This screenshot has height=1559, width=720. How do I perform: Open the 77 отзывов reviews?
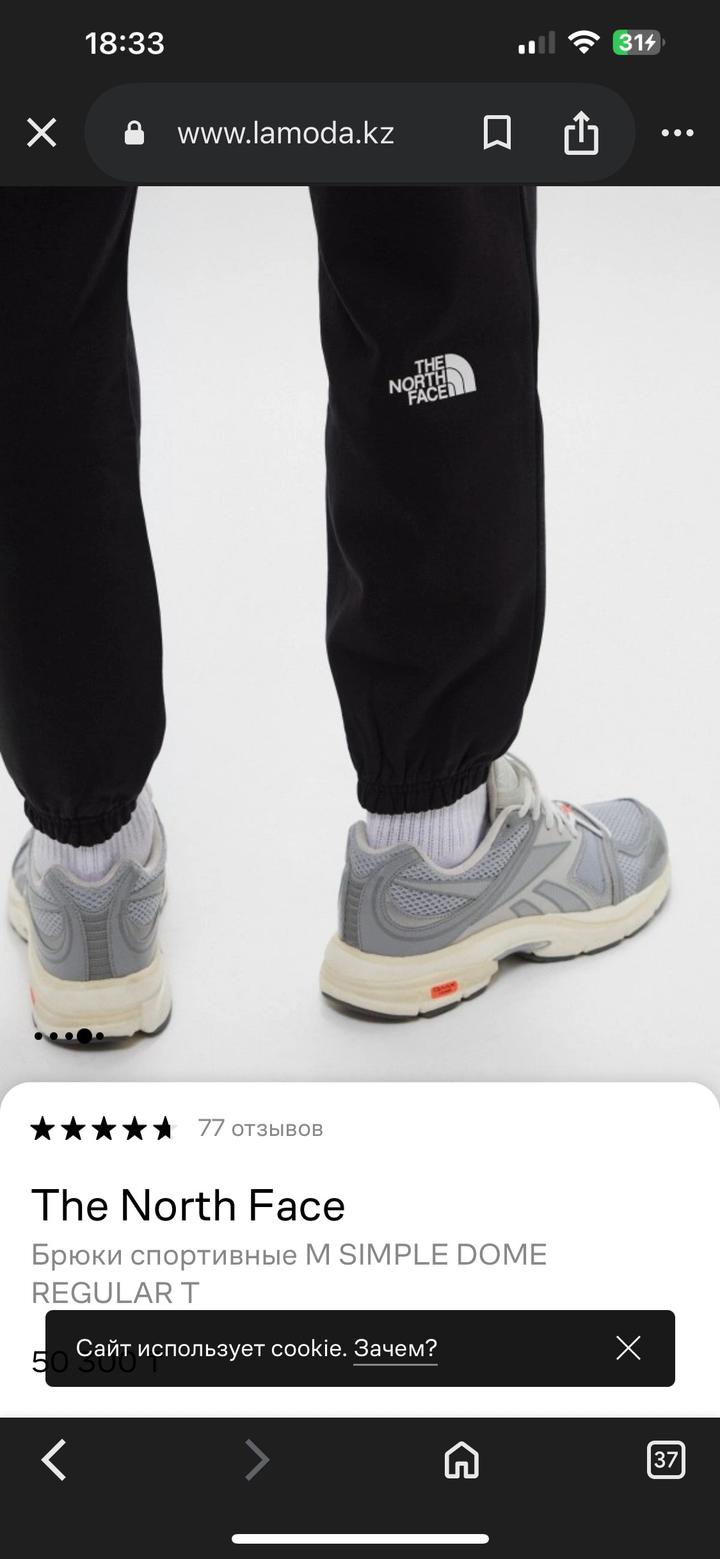tap(260, 1128)
